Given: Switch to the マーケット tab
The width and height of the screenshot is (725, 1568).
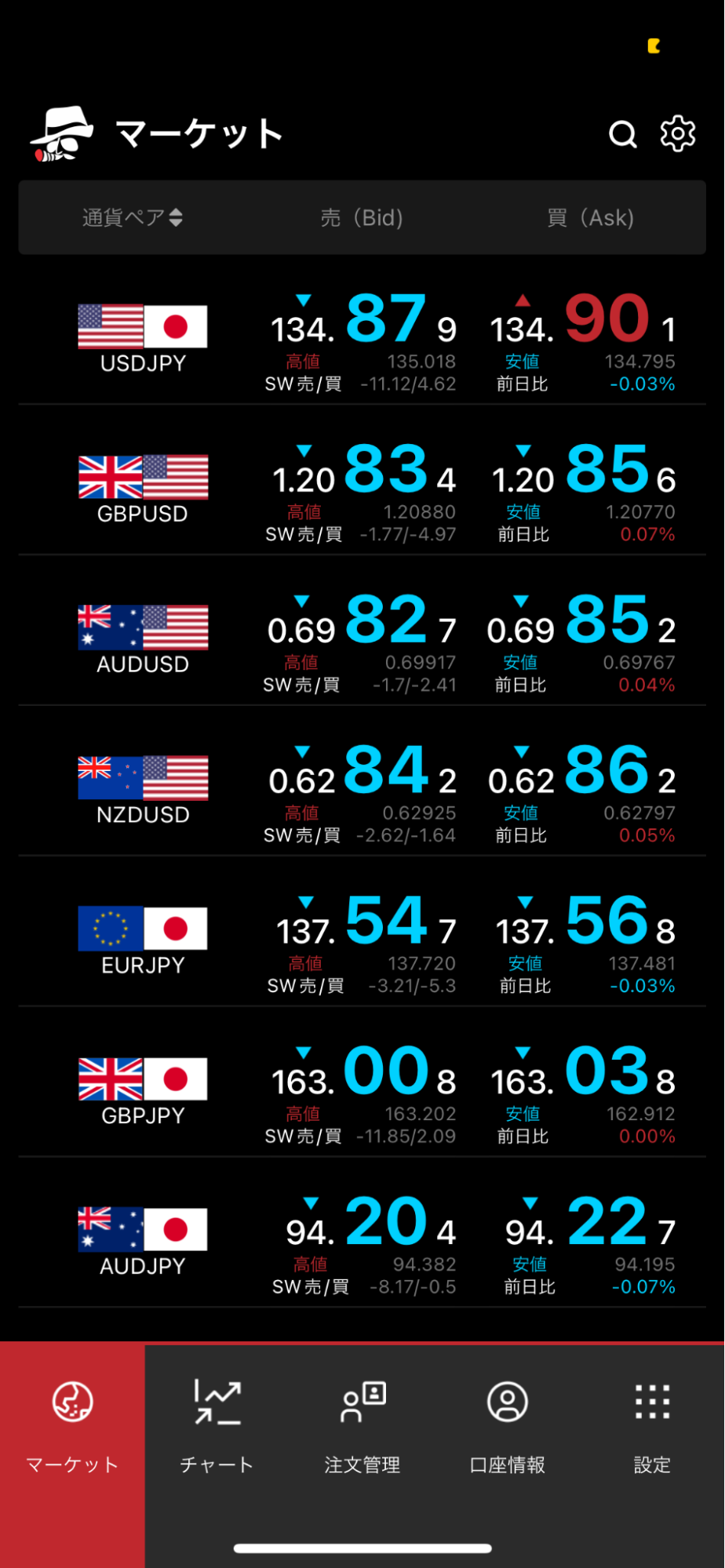Looking at the screenshot, I should [x=72, y=1428].
